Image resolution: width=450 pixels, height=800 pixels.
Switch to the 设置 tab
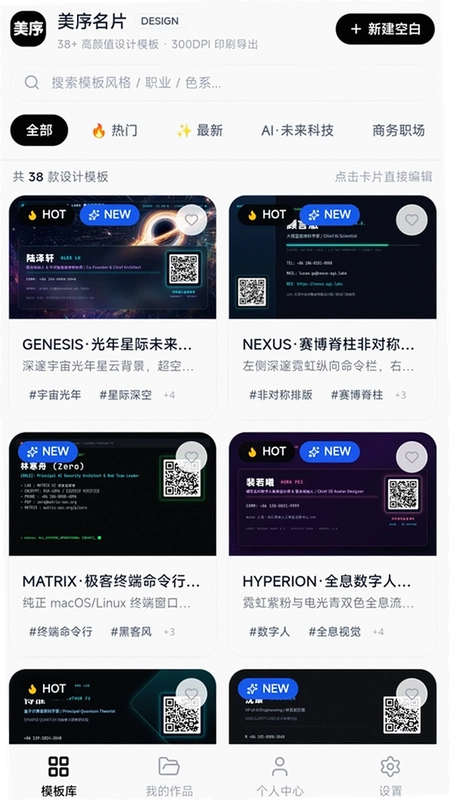pos(390,777)
